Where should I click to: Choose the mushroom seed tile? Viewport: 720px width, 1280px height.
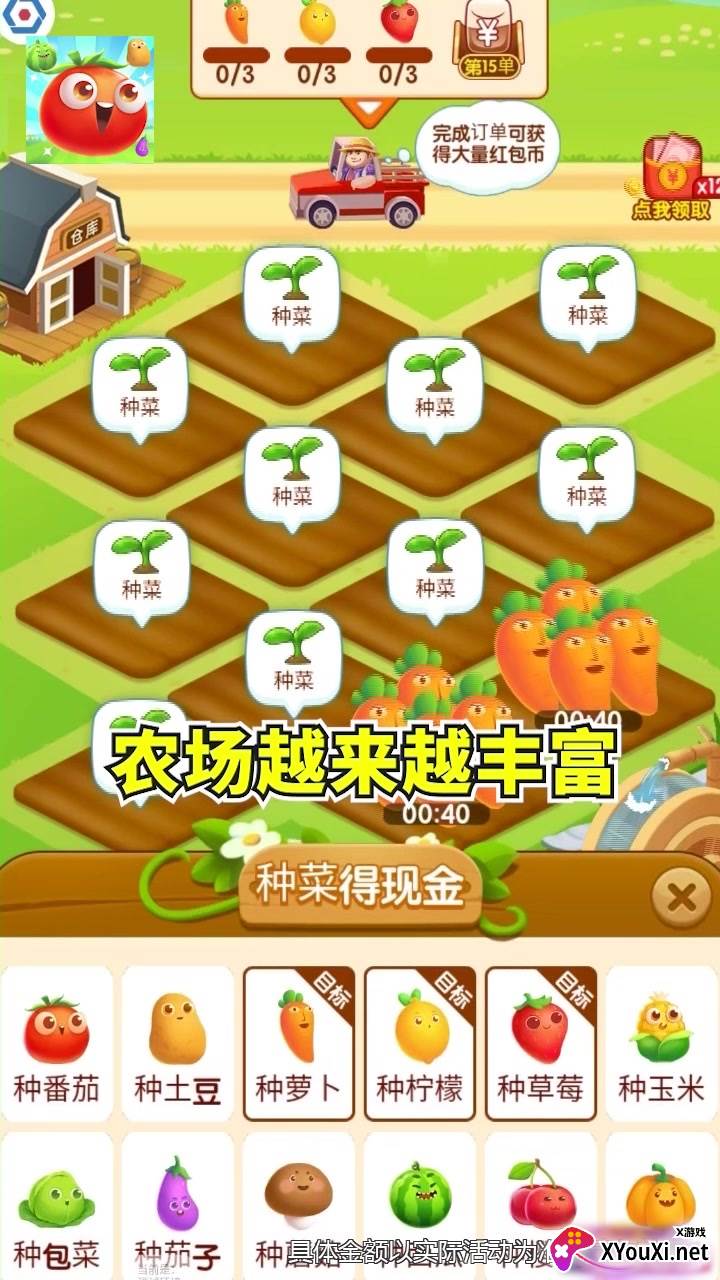(298, 1200)
